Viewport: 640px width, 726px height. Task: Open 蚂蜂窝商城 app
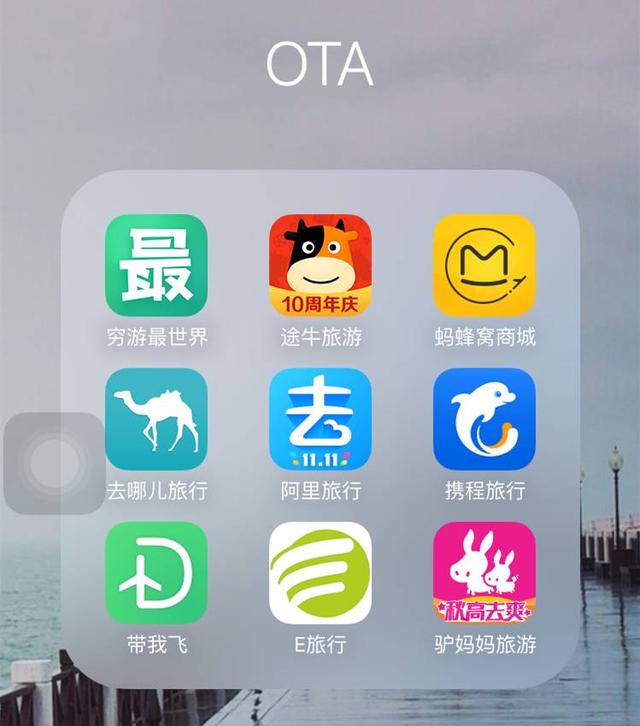pos(484,265)
